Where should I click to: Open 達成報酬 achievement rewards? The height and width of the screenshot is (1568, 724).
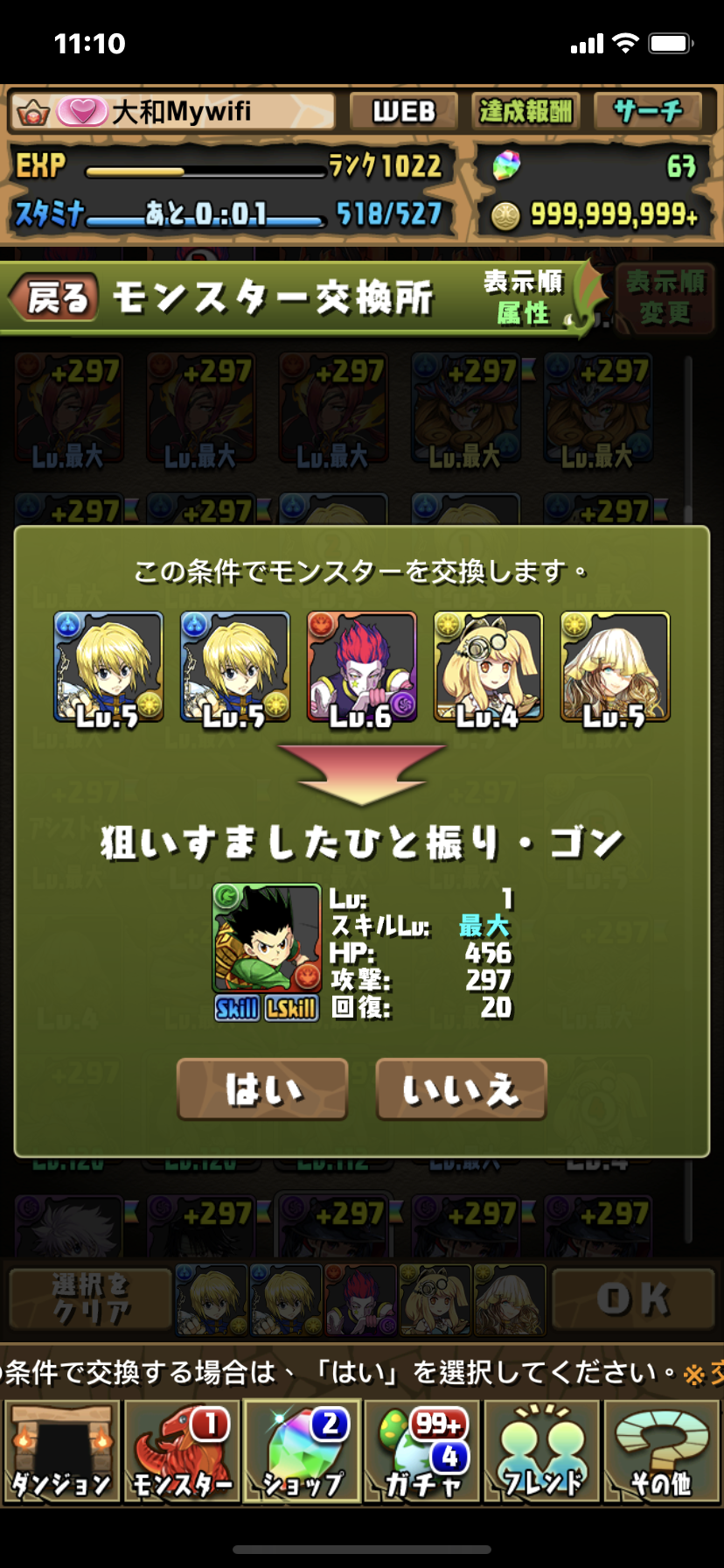click(526, 112)
